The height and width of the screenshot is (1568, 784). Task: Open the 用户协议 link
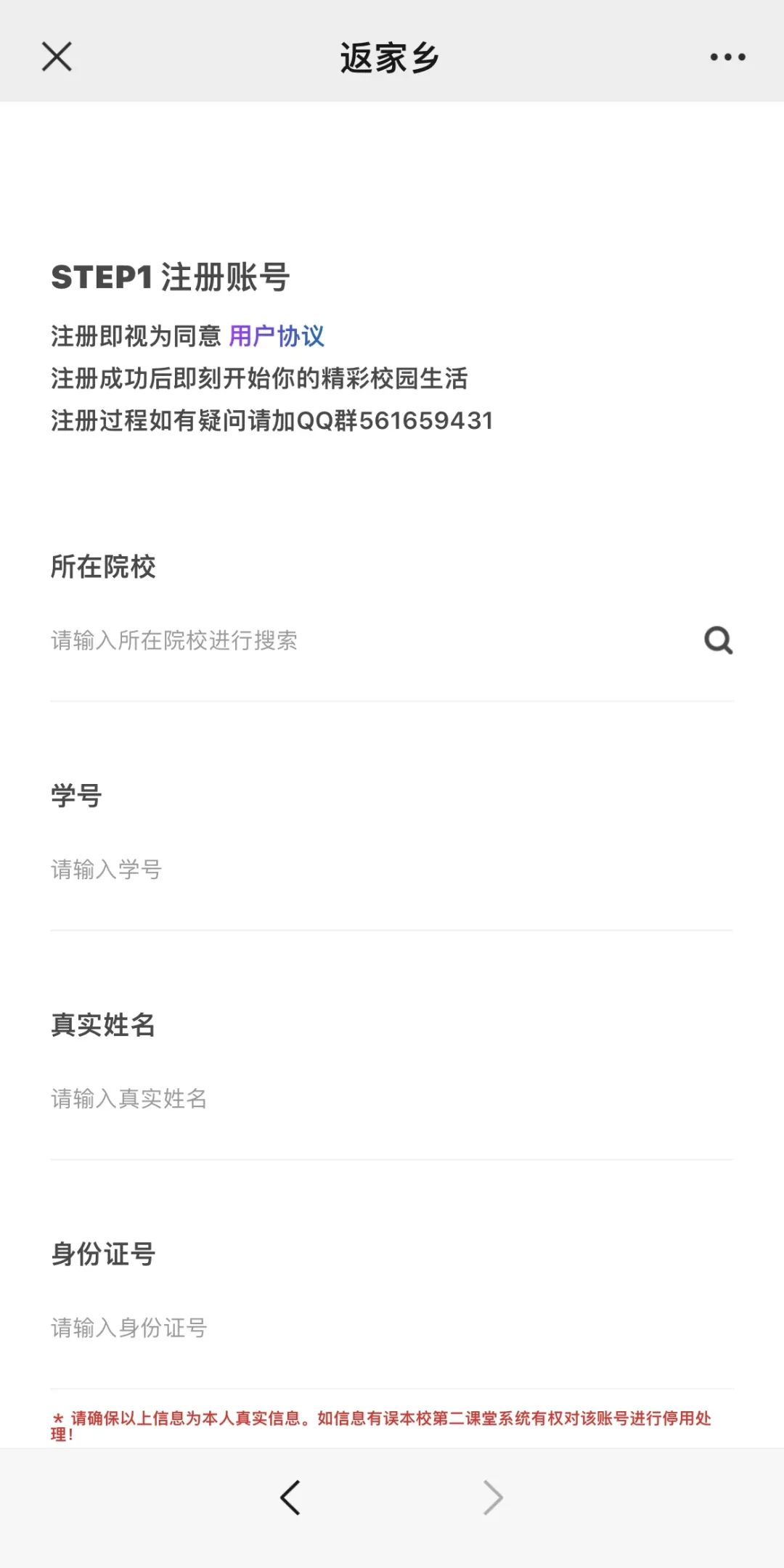[277, 336]
